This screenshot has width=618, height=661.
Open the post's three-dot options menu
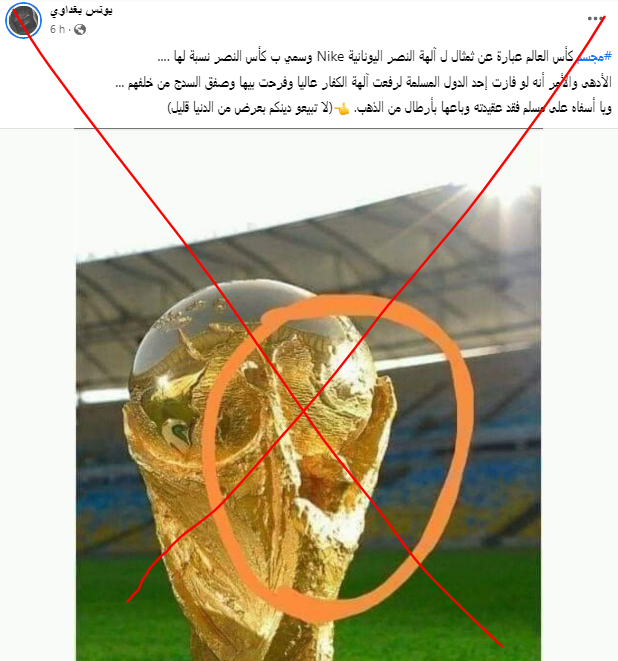(596, 18)
